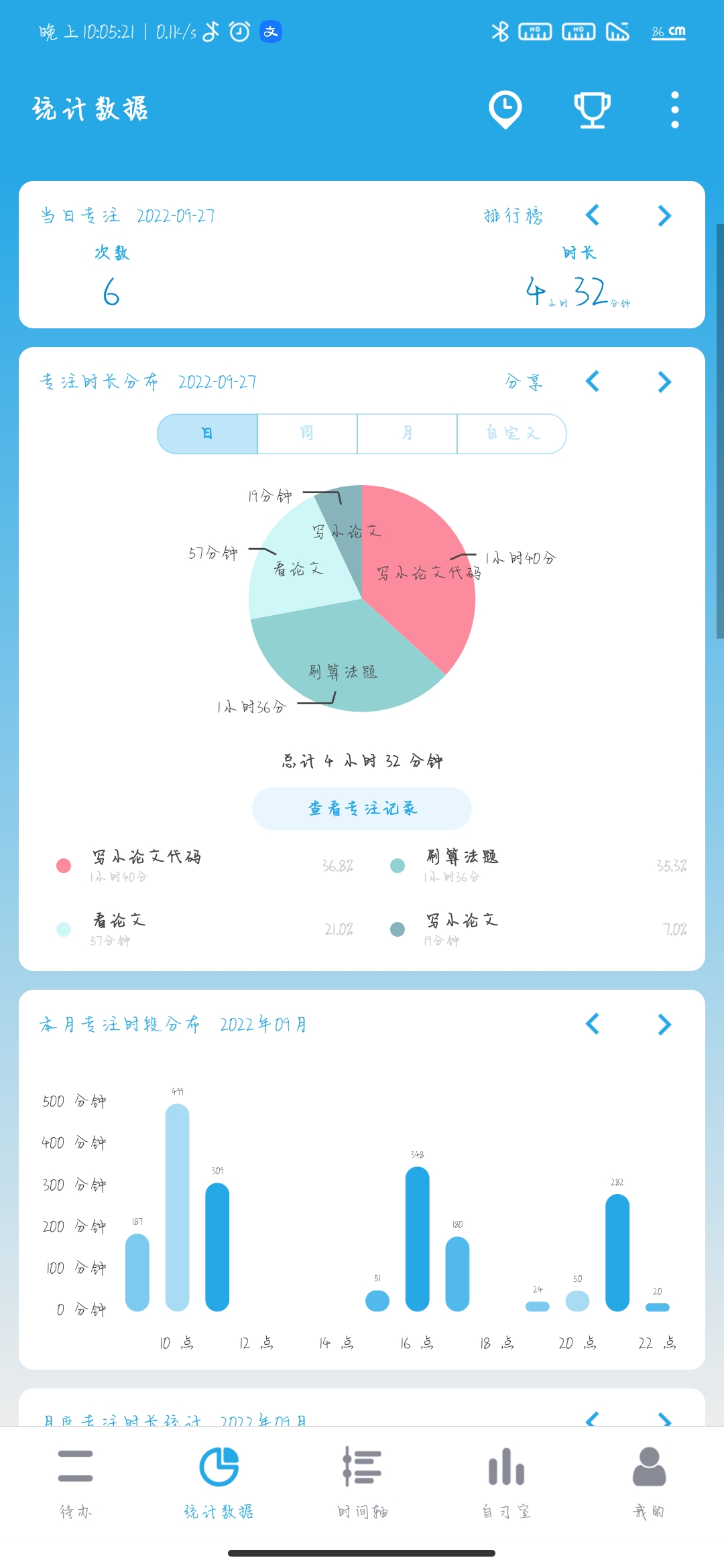Switch to the 月 segment
This screenshot has height=1568, width=724.
tap(407, 434)
